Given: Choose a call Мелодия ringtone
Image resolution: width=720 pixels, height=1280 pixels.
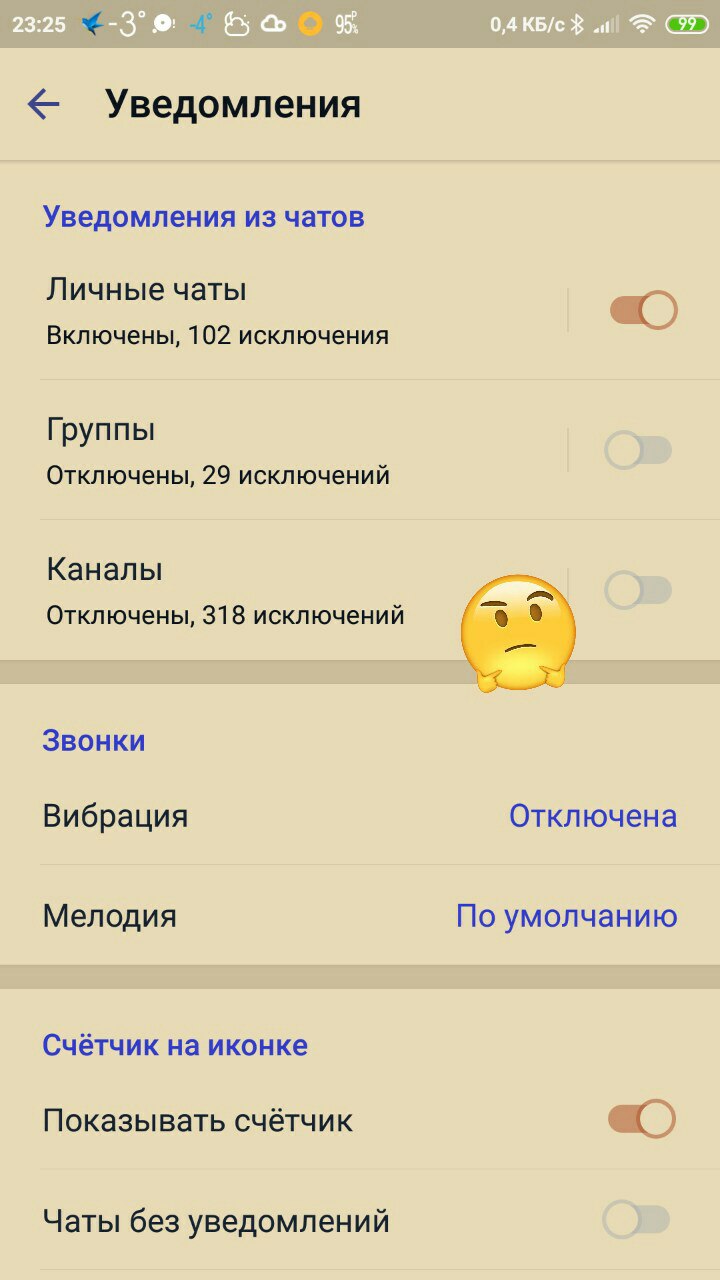Looking at the screenshot, I should point(360,916).
